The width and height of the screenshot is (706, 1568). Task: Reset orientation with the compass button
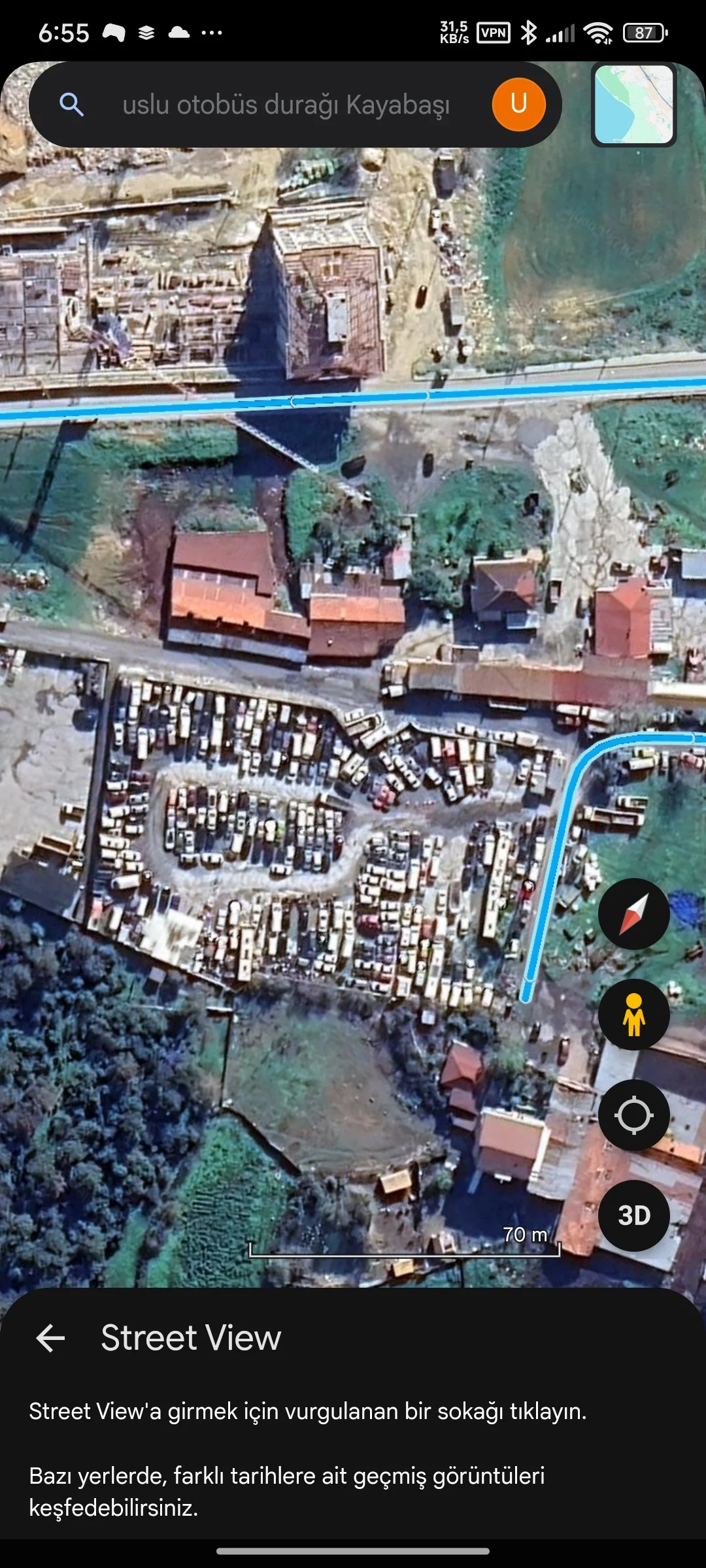click(633, 913)
